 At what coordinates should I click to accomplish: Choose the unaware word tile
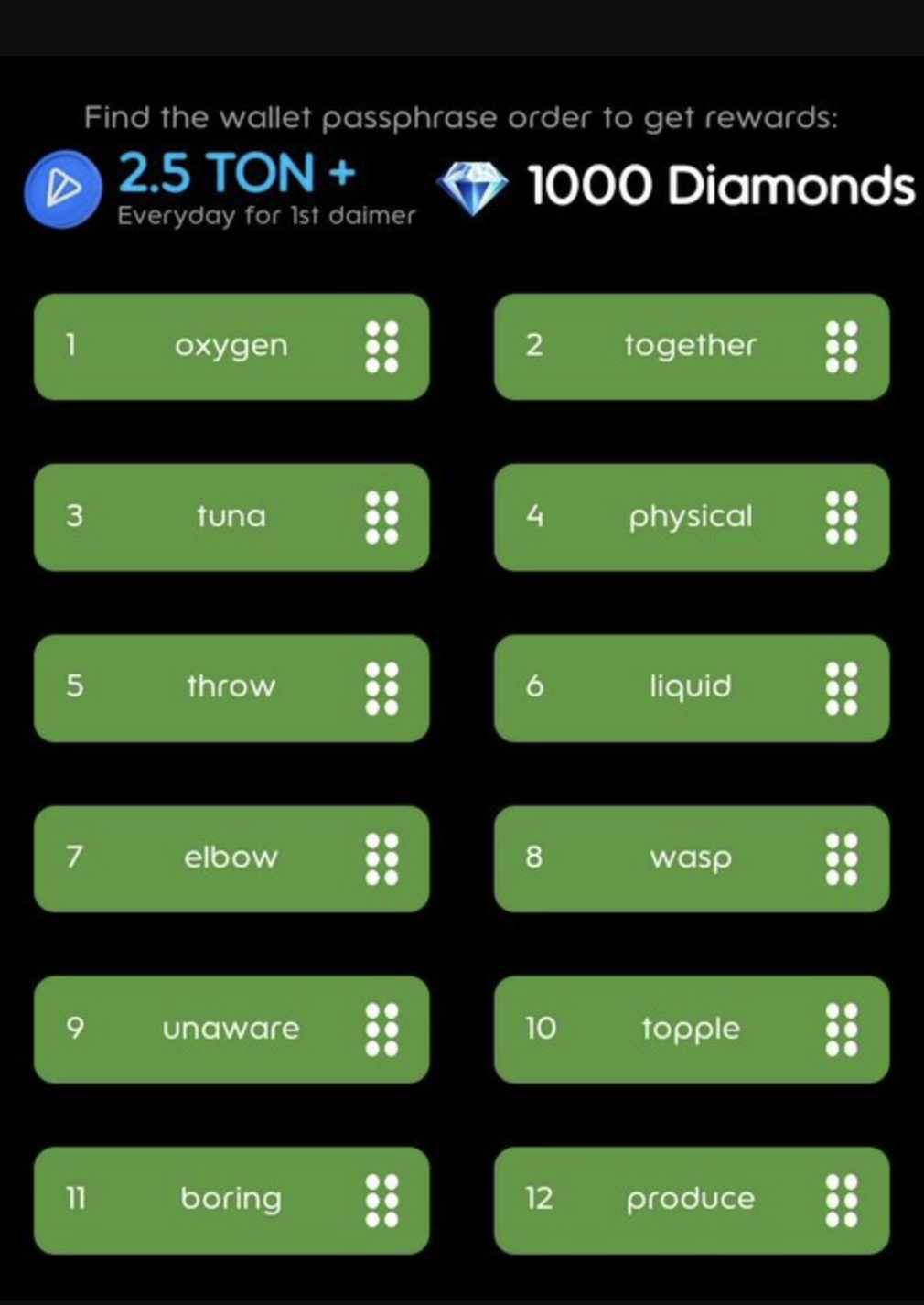click(231, 1029)
